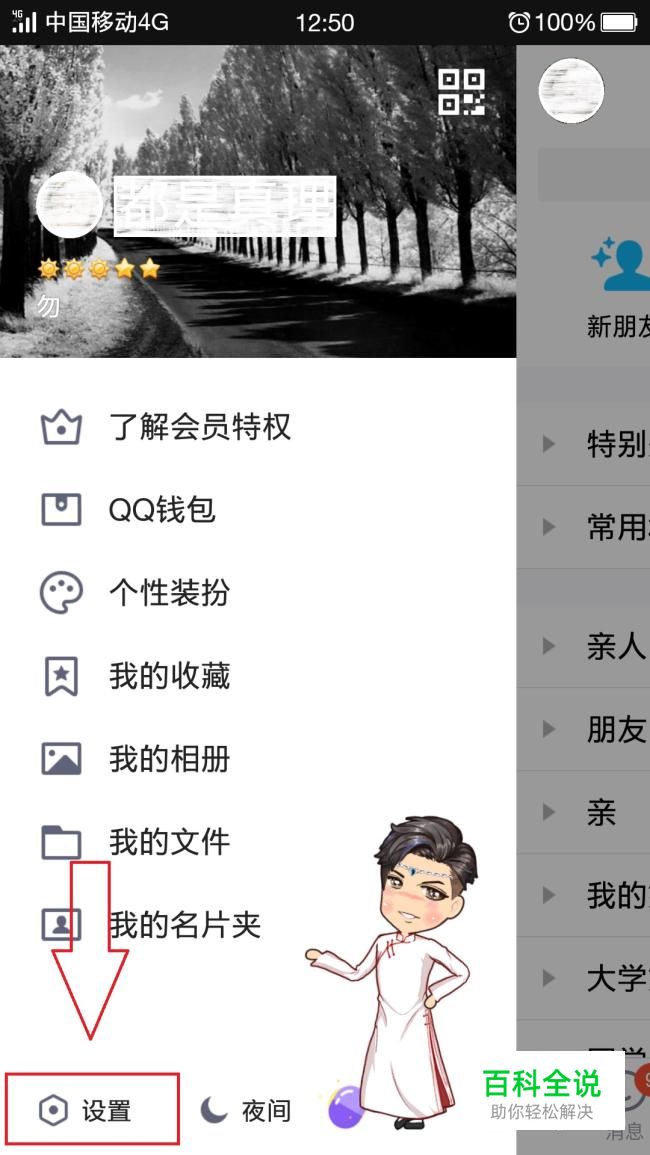The image size is (650, 1155).
Task: Open the QR code icon
Action: pos(461,92)
